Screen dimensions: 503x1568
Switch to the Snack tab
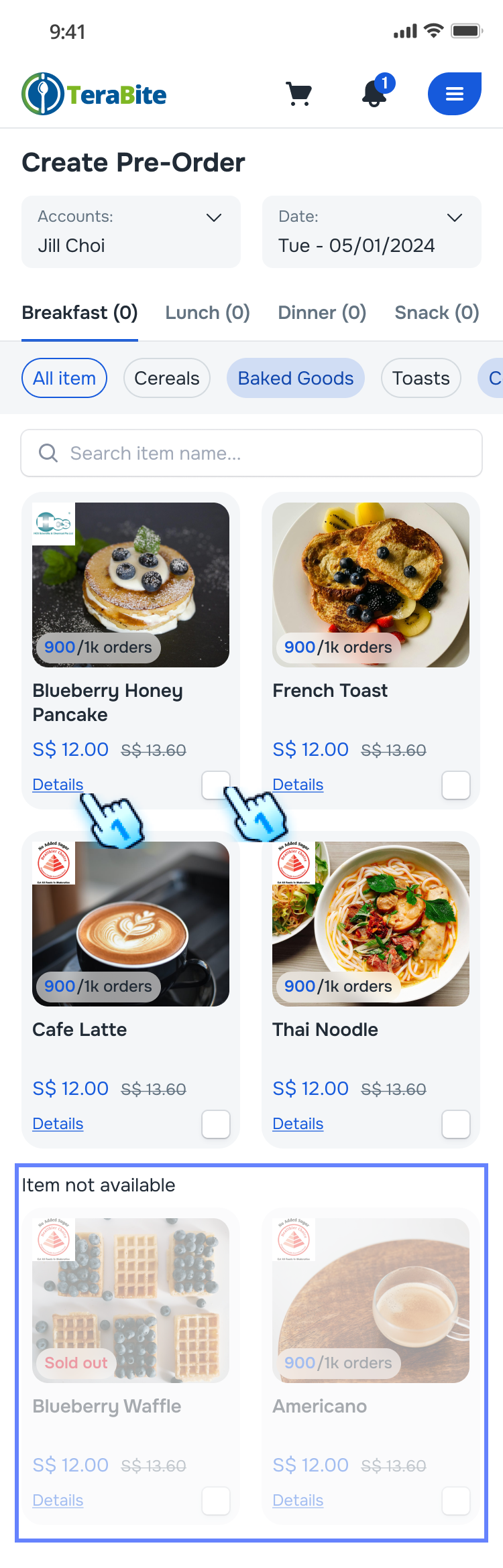pyautogui.click(x=437, y=313)
